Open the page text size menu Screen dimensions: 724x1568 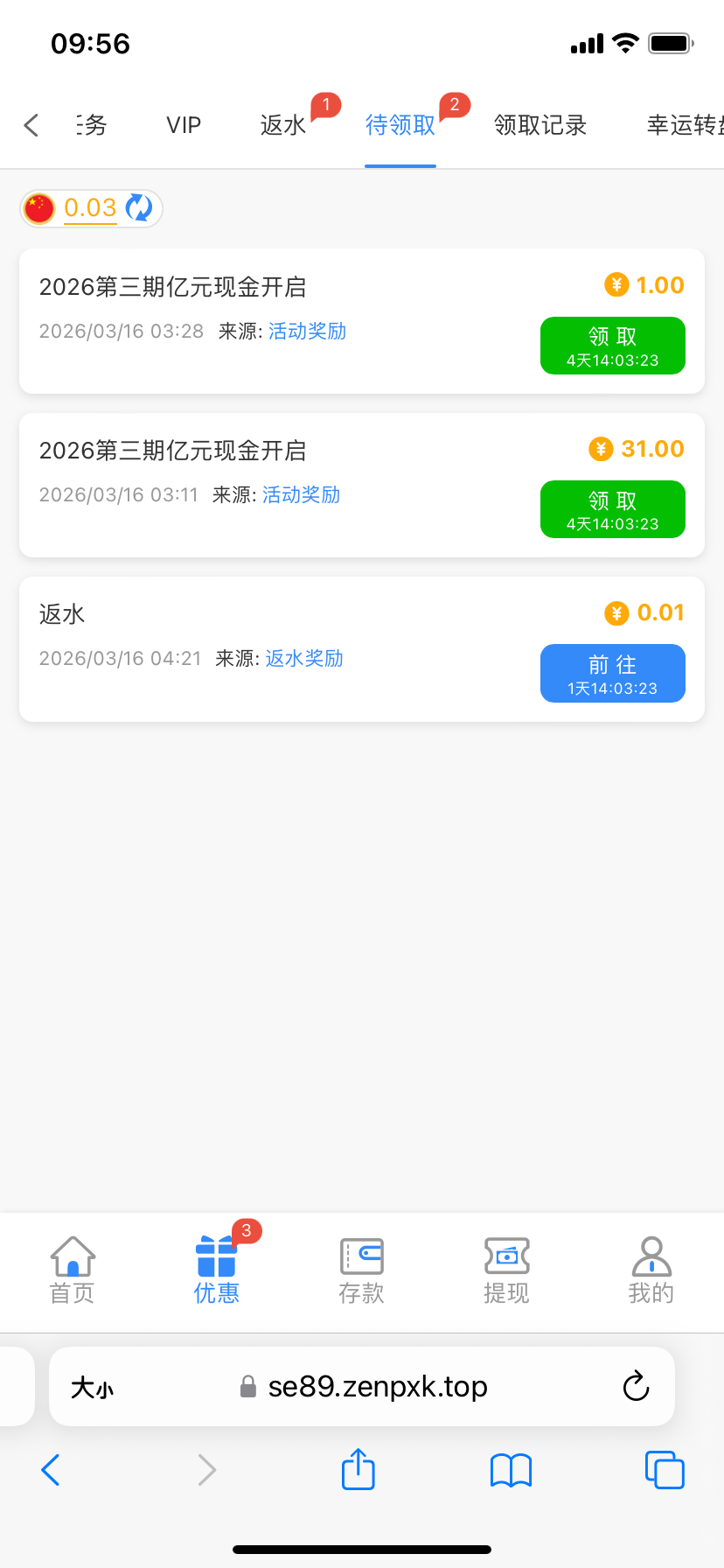[x=92, y=1387]
